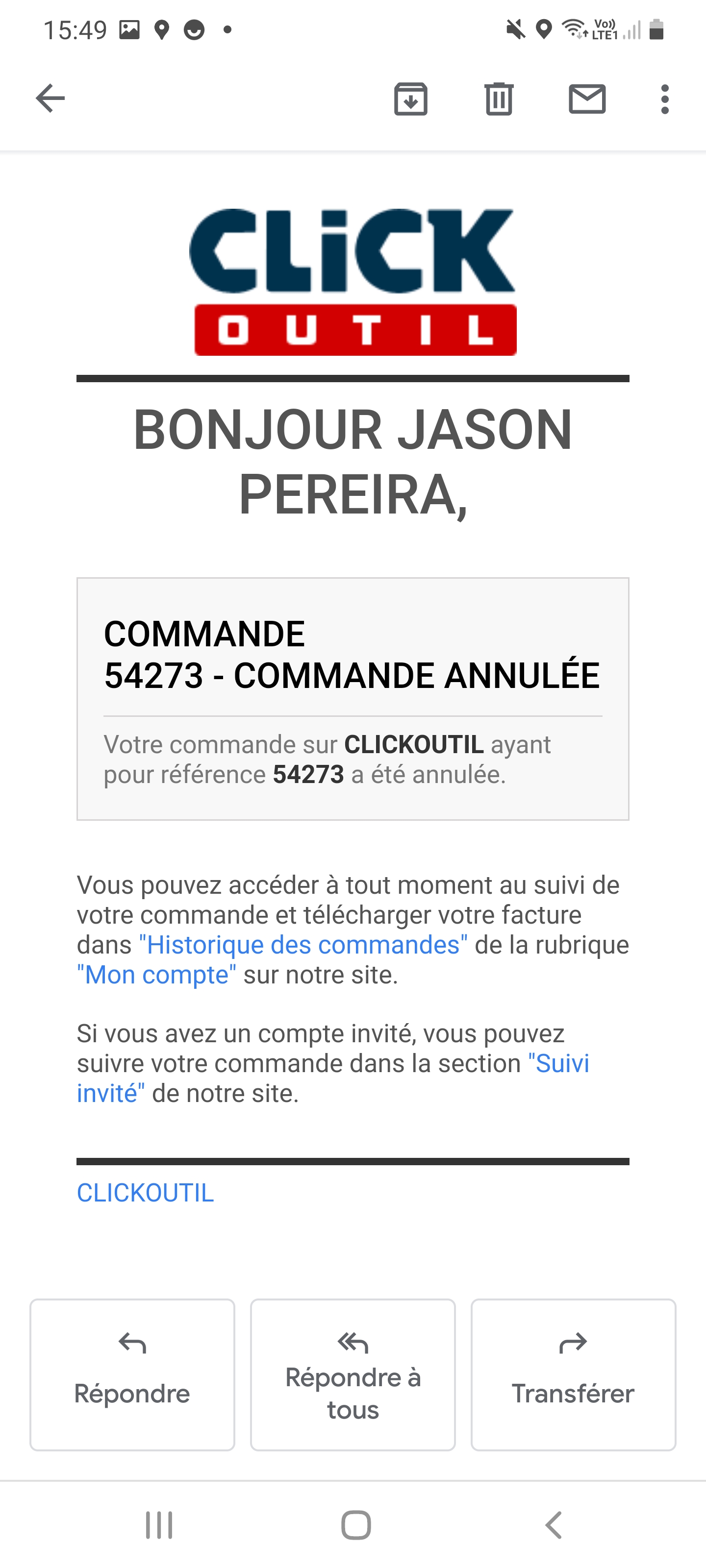Open the "Historique des commandes" link
This screenshot has width=706, height=1568.
point(303,945)
